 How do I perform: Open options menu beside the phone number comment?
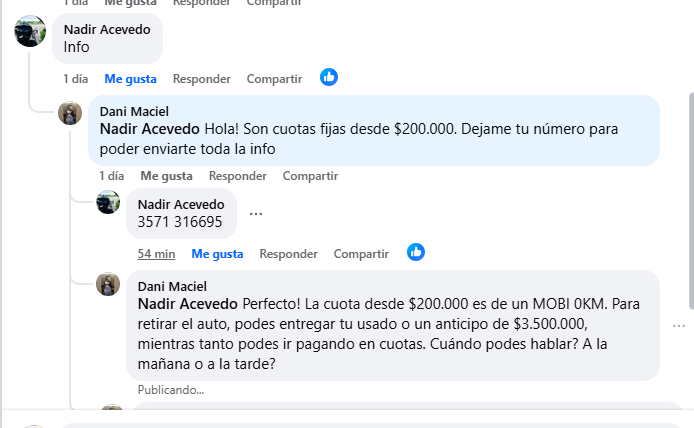(256, 214)
